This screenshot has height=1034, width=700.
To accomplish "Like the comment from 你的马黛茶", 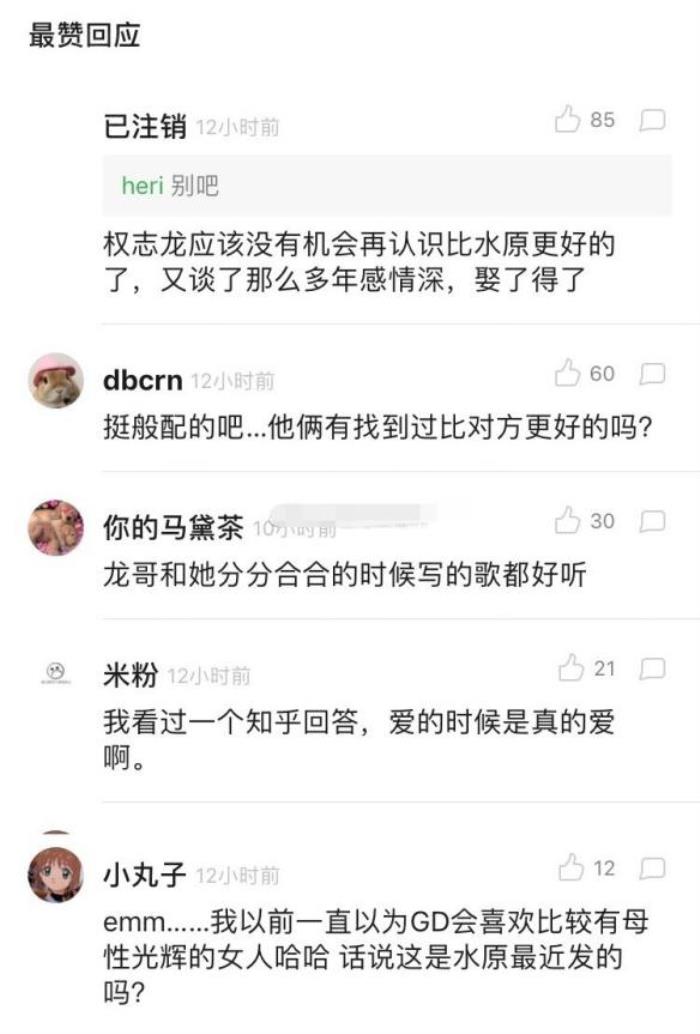I will coord(568,522).
